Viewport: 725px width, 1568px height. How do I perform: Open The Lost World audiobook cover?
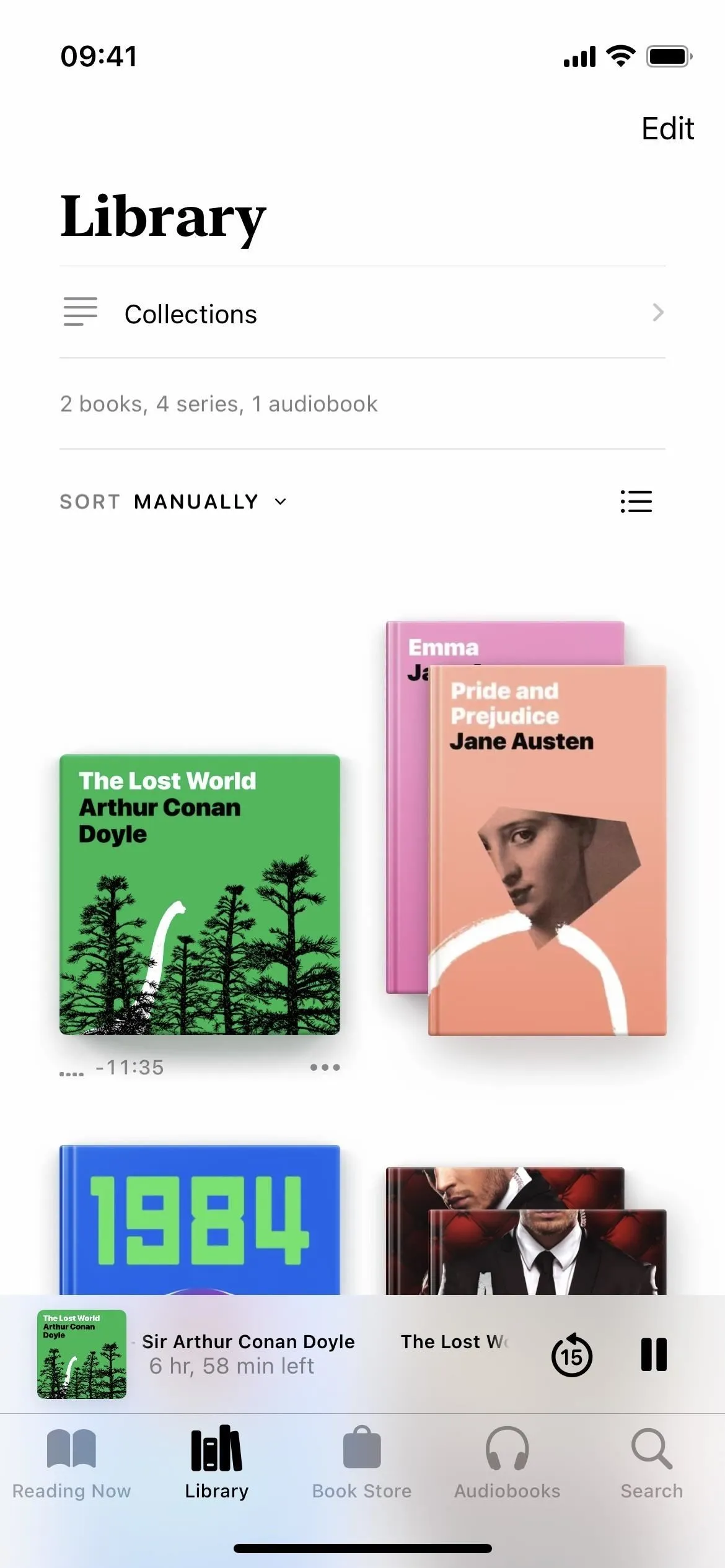[200, 894]
